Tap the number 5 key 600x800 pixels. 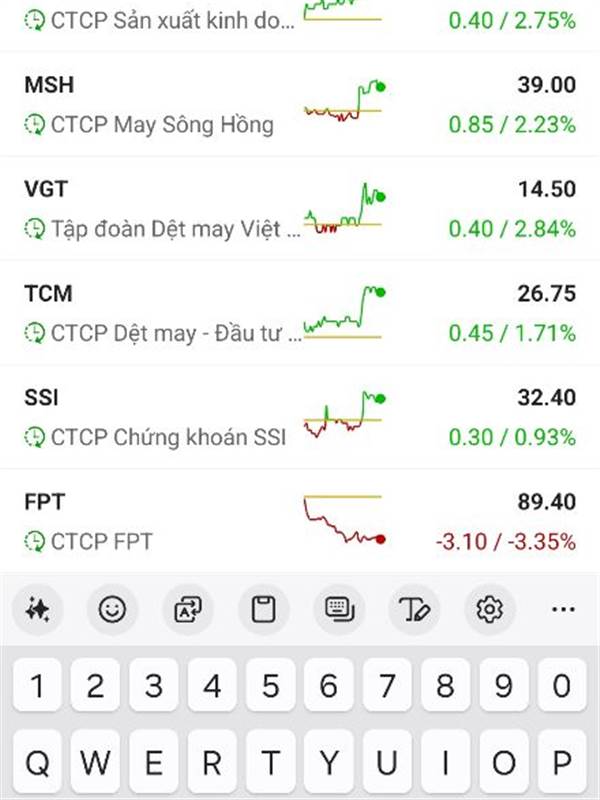click(x=270, y=686)
